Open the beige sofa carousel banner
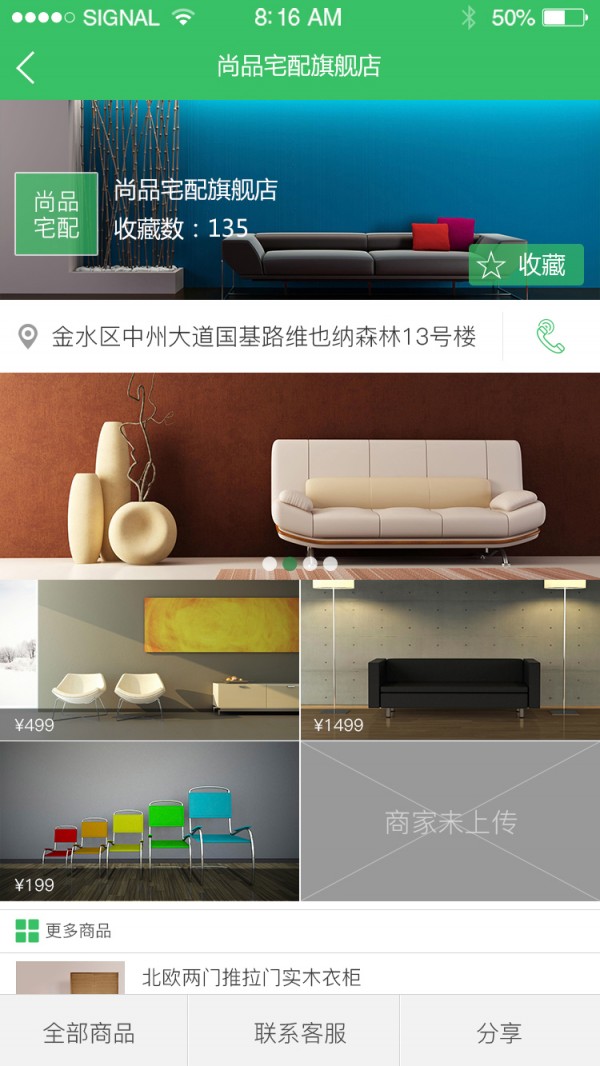 [300, 470]
